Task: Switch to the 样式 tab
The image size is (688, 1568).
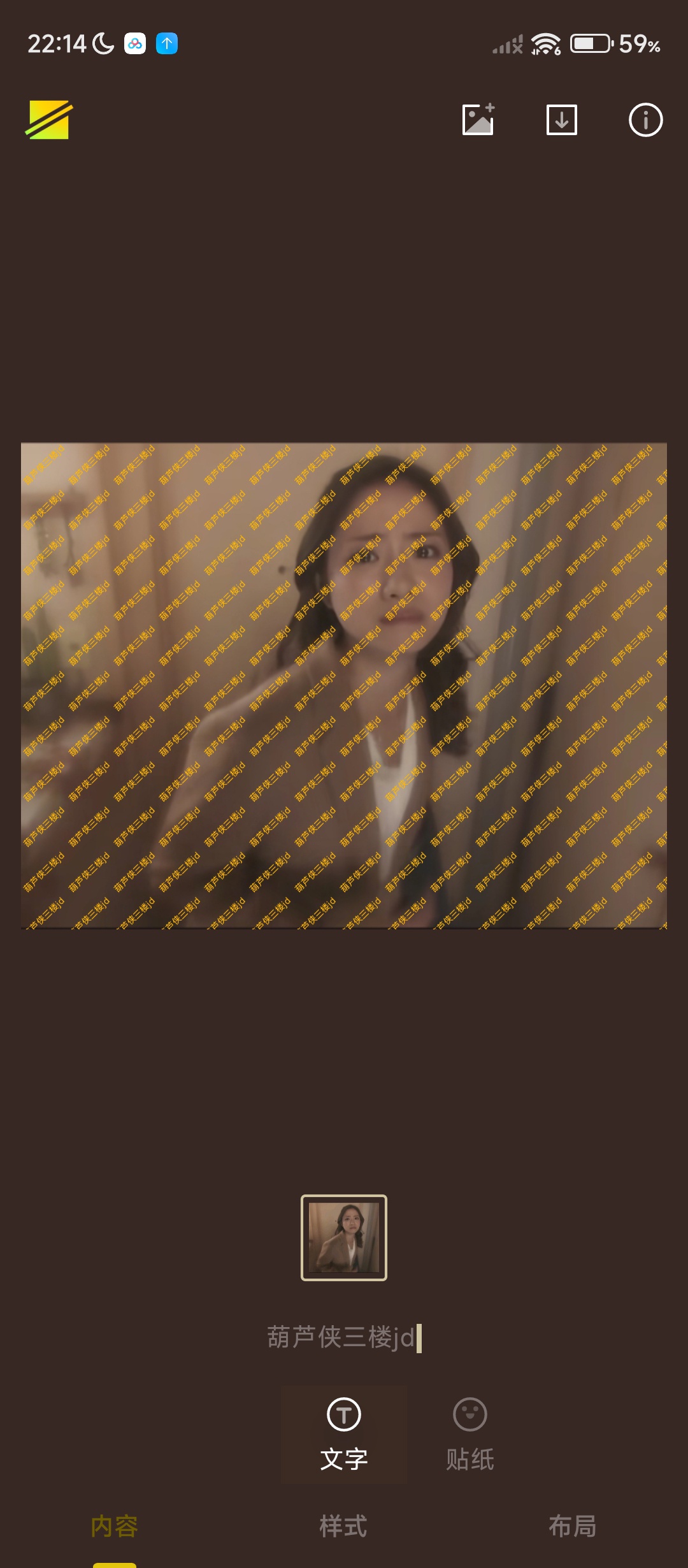Action: click(343, 1526)
